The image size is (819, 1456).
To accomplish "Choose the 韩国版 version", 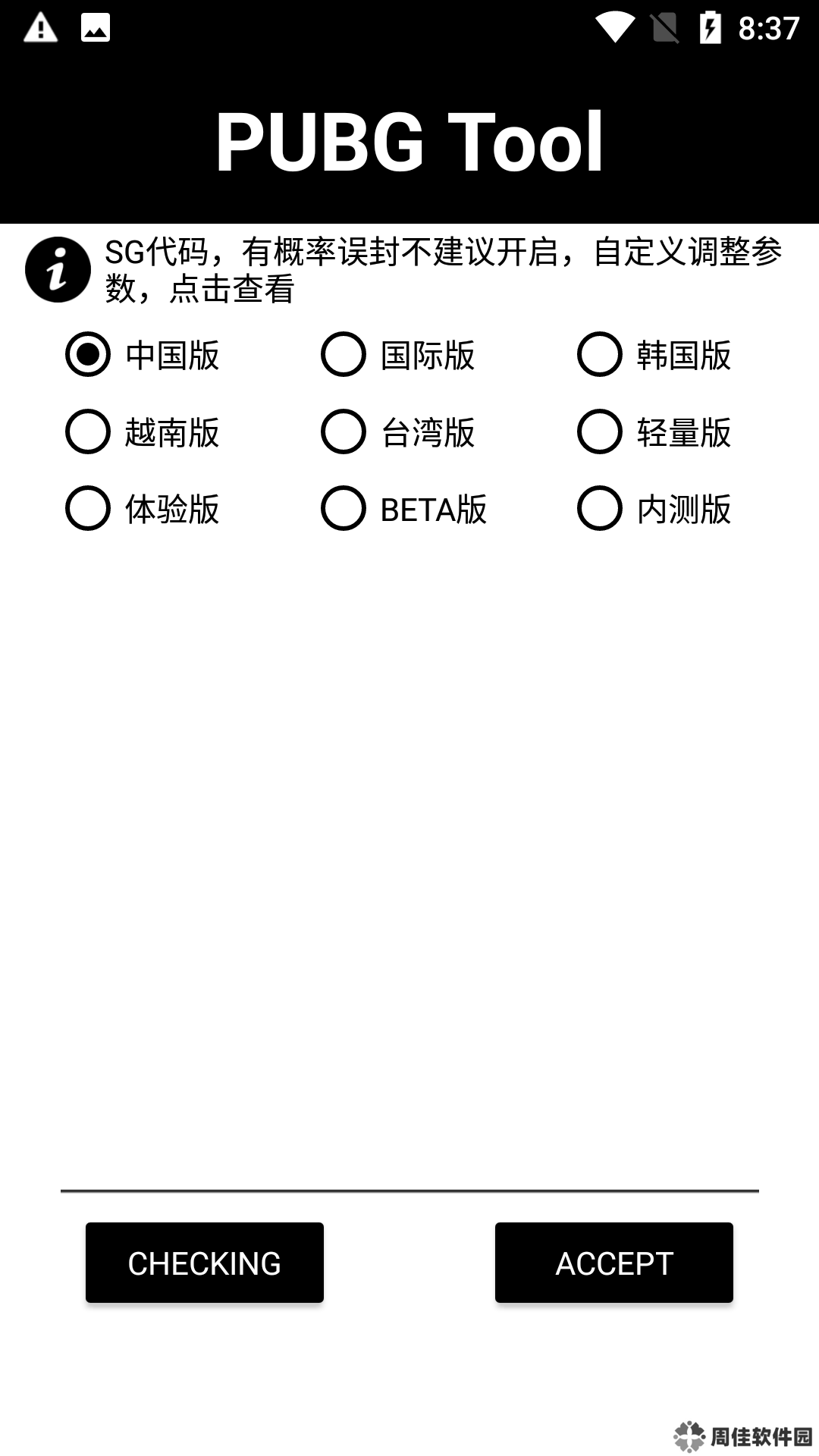I will (654, 355).
